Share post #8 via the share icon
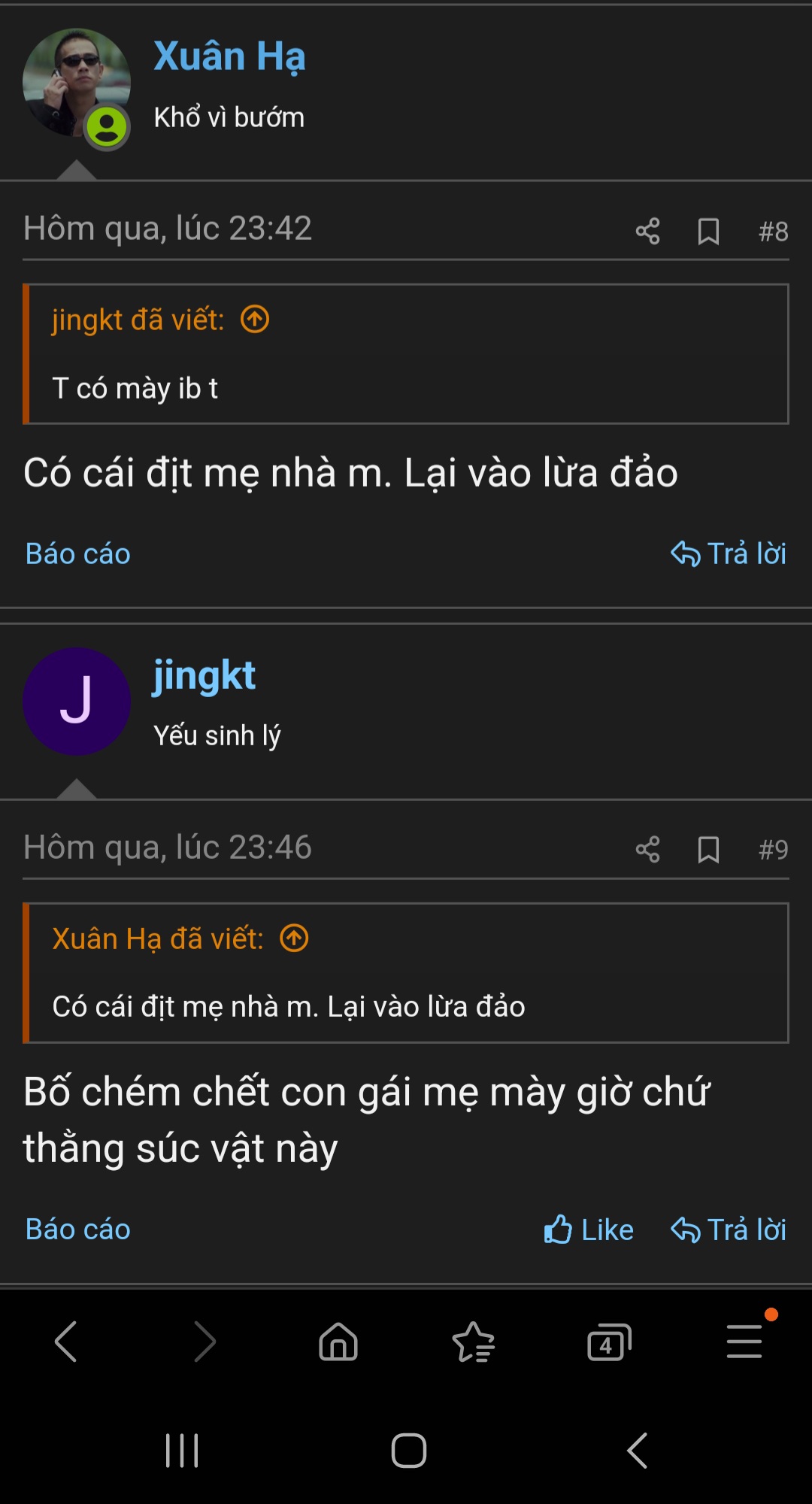 pos(648,232)
